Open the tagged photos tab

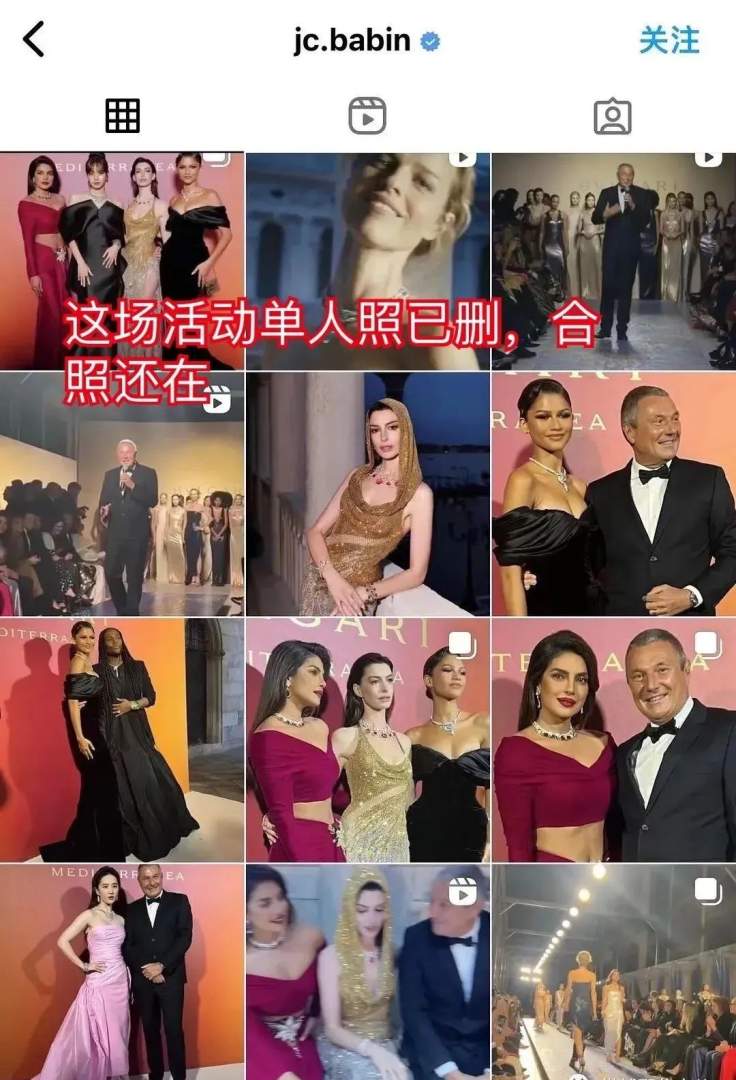(612, 116)
